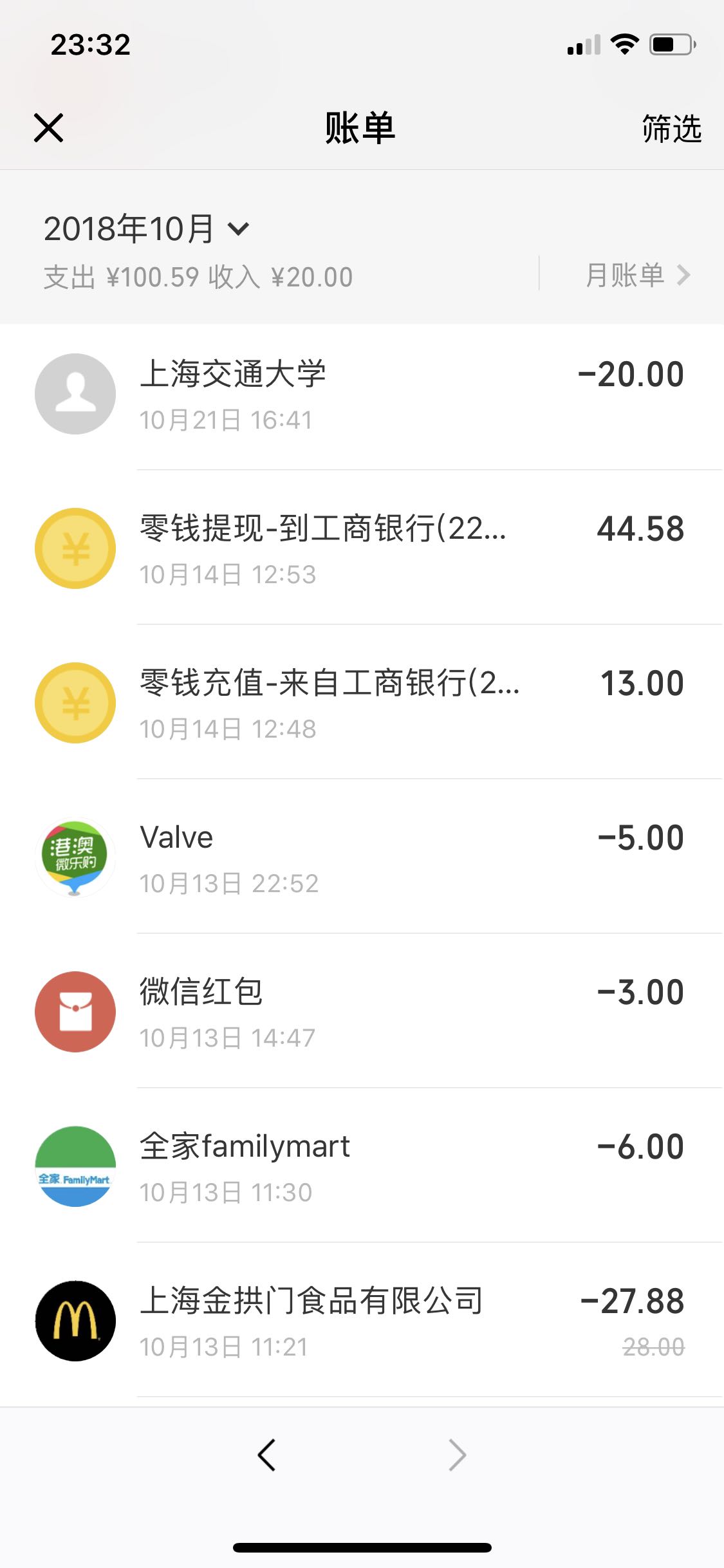The width and height of the screenshot is (724, 1568).
Task: Select the 全家familymart payment entry
Action: 360,1166
